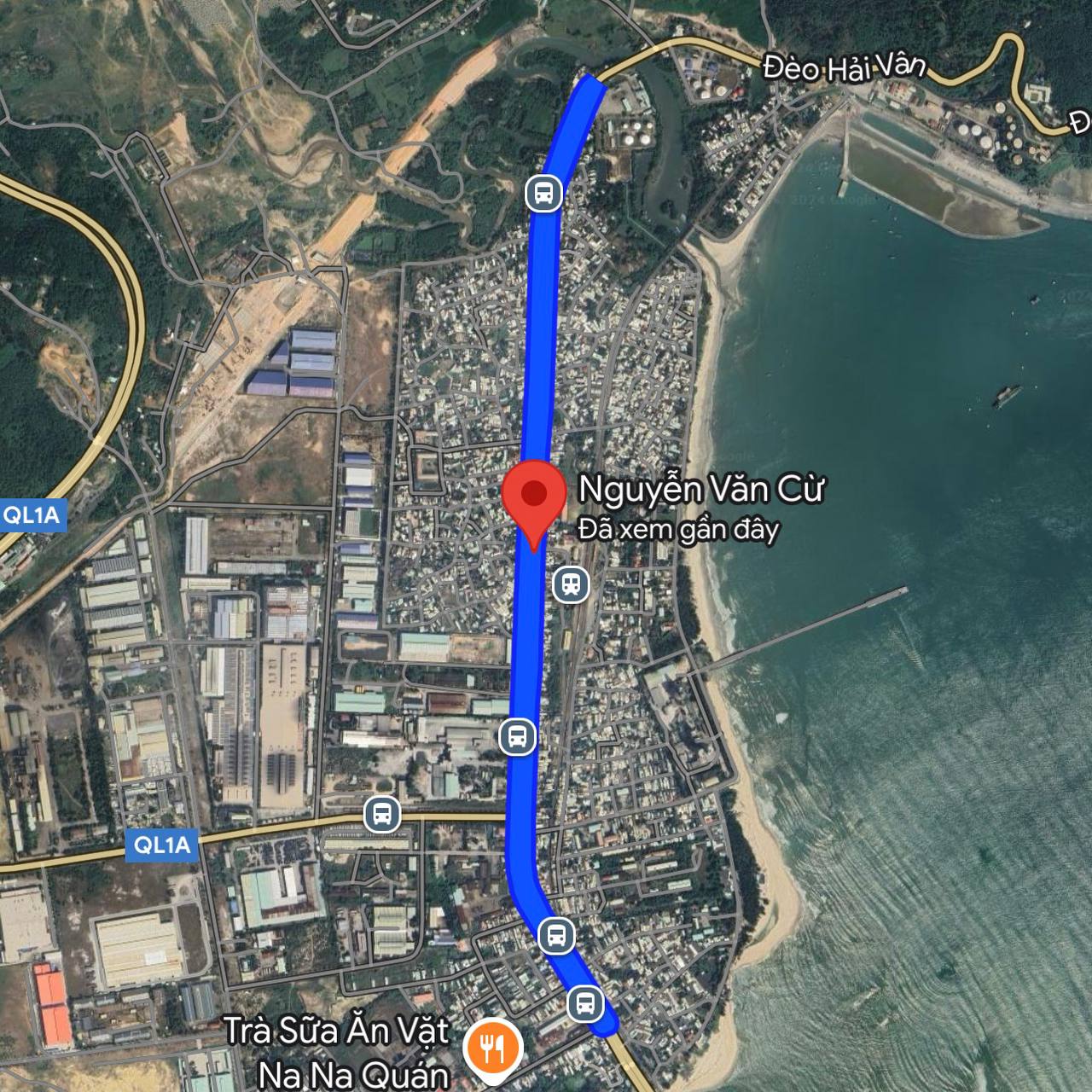Select the bus stop on the QL1A road

[x=381, y=815]
